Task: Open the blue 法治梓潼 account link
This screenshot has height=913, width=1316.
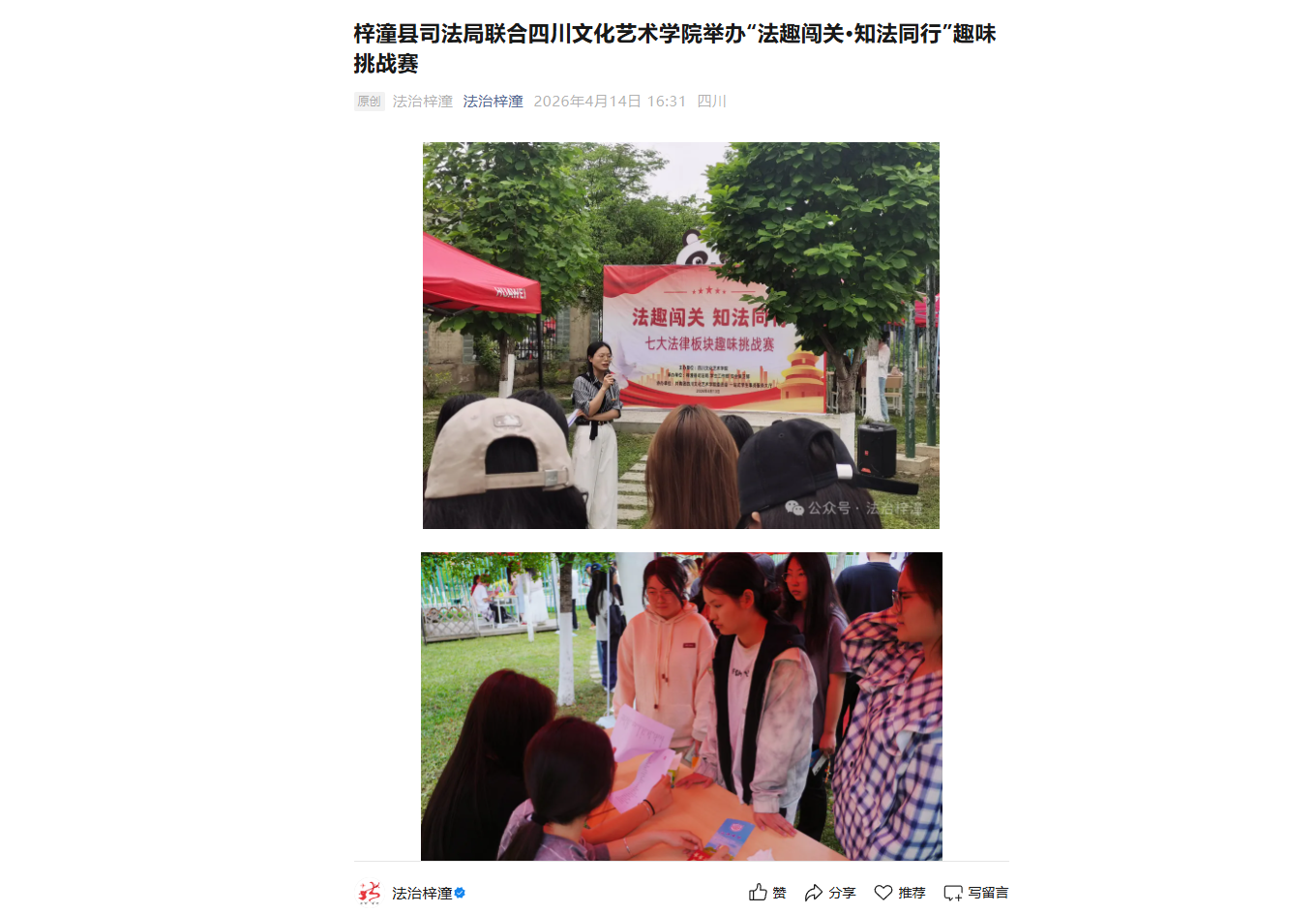Action: [493, 102]
